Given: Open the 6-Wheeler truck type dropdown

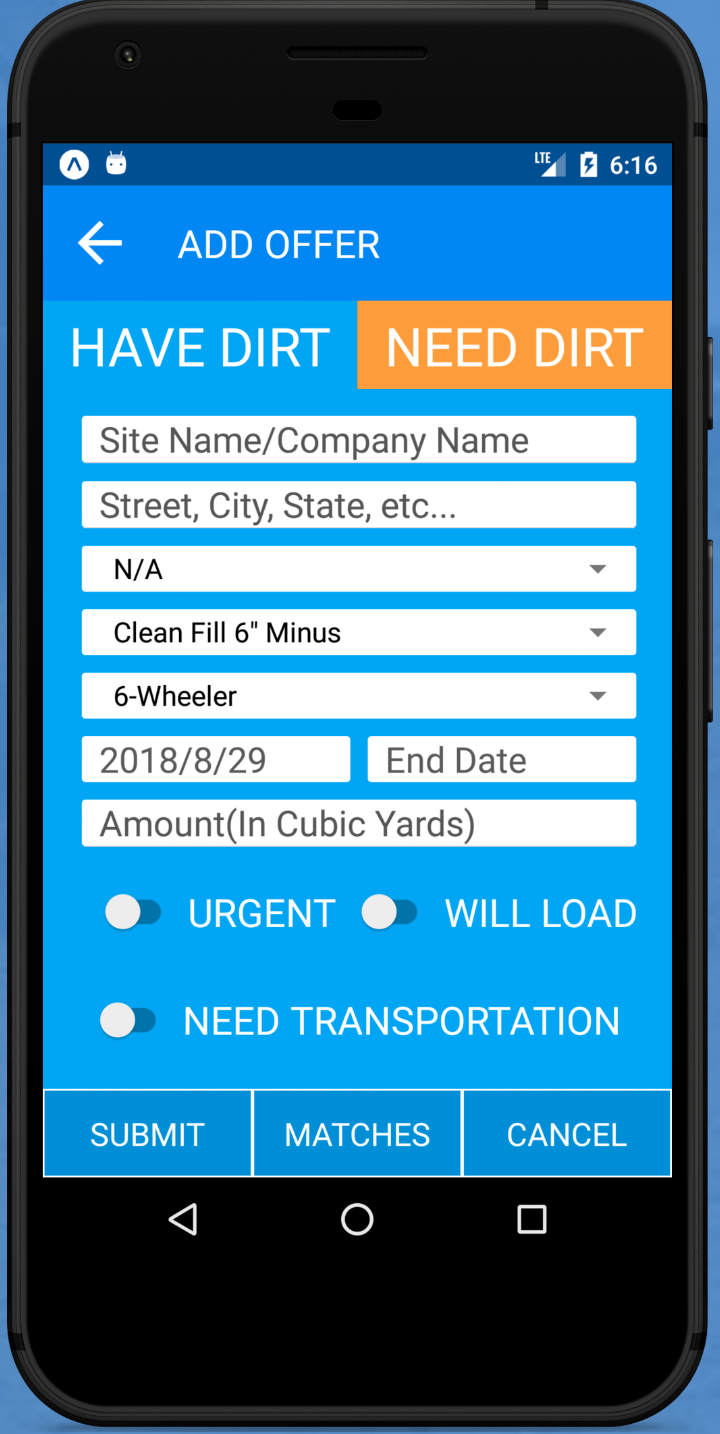Looking at the screenshot, I should coord(358,696).
